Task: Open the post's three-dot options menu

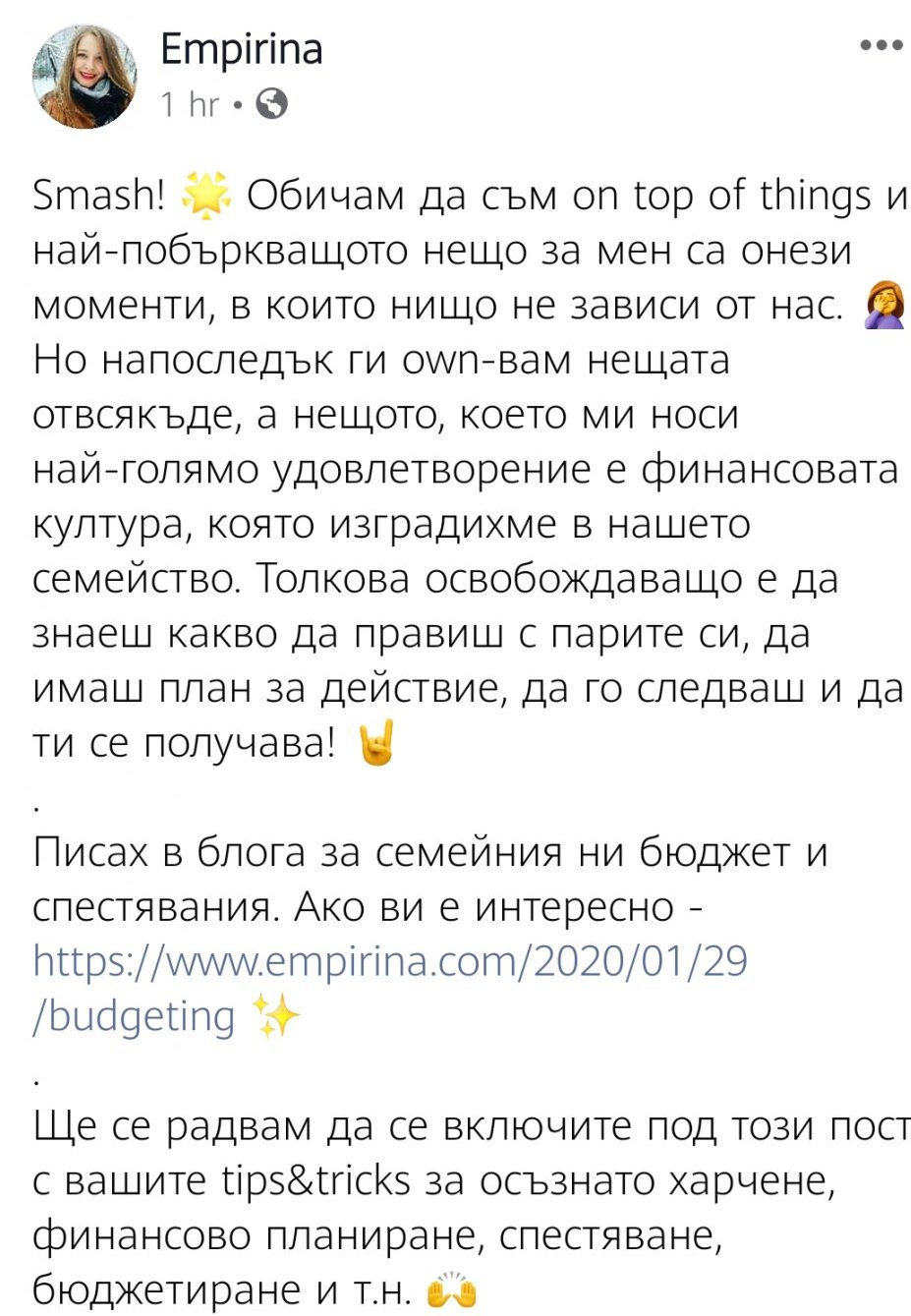Action: tap(880, 46)
